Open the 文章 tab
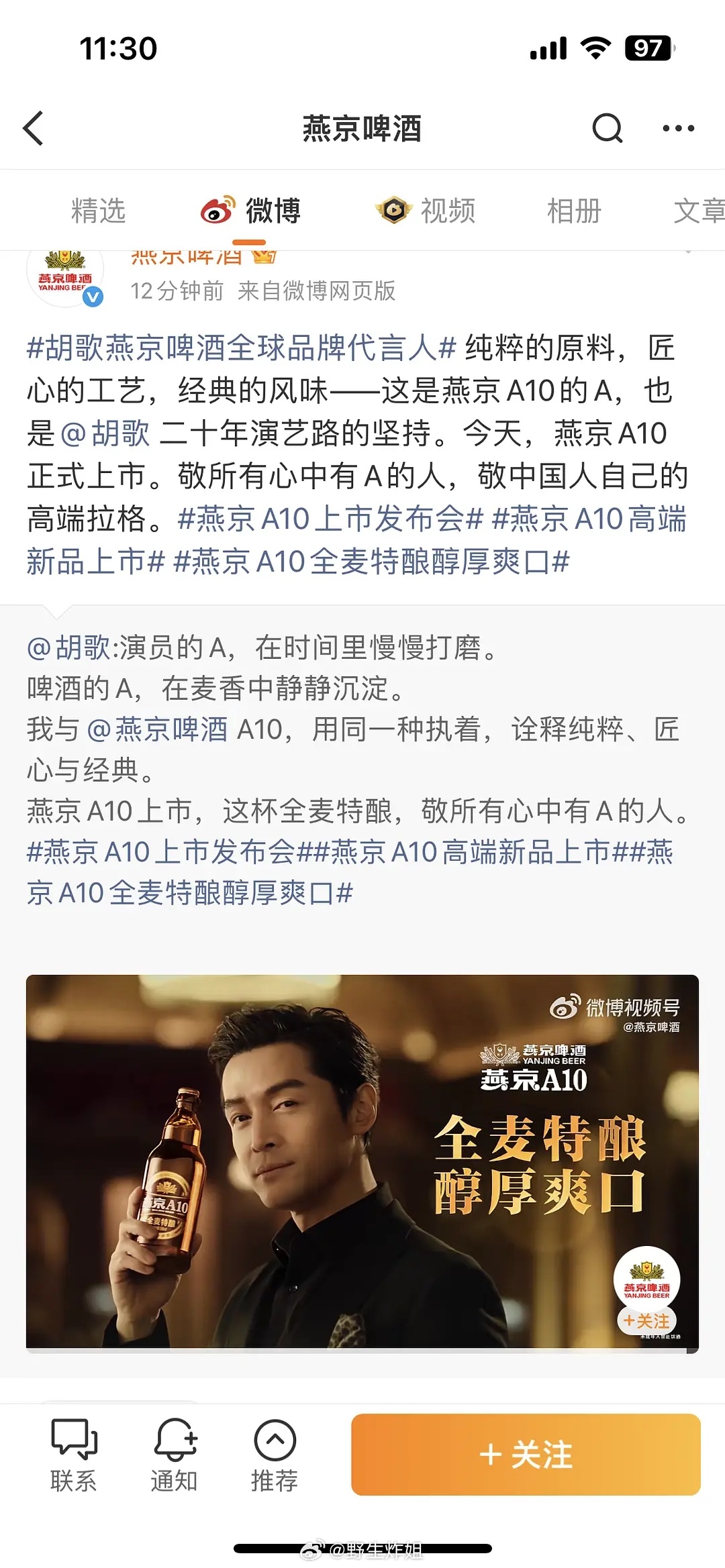Viewport: 725px width, 1568px height. [x=700, y=209]
